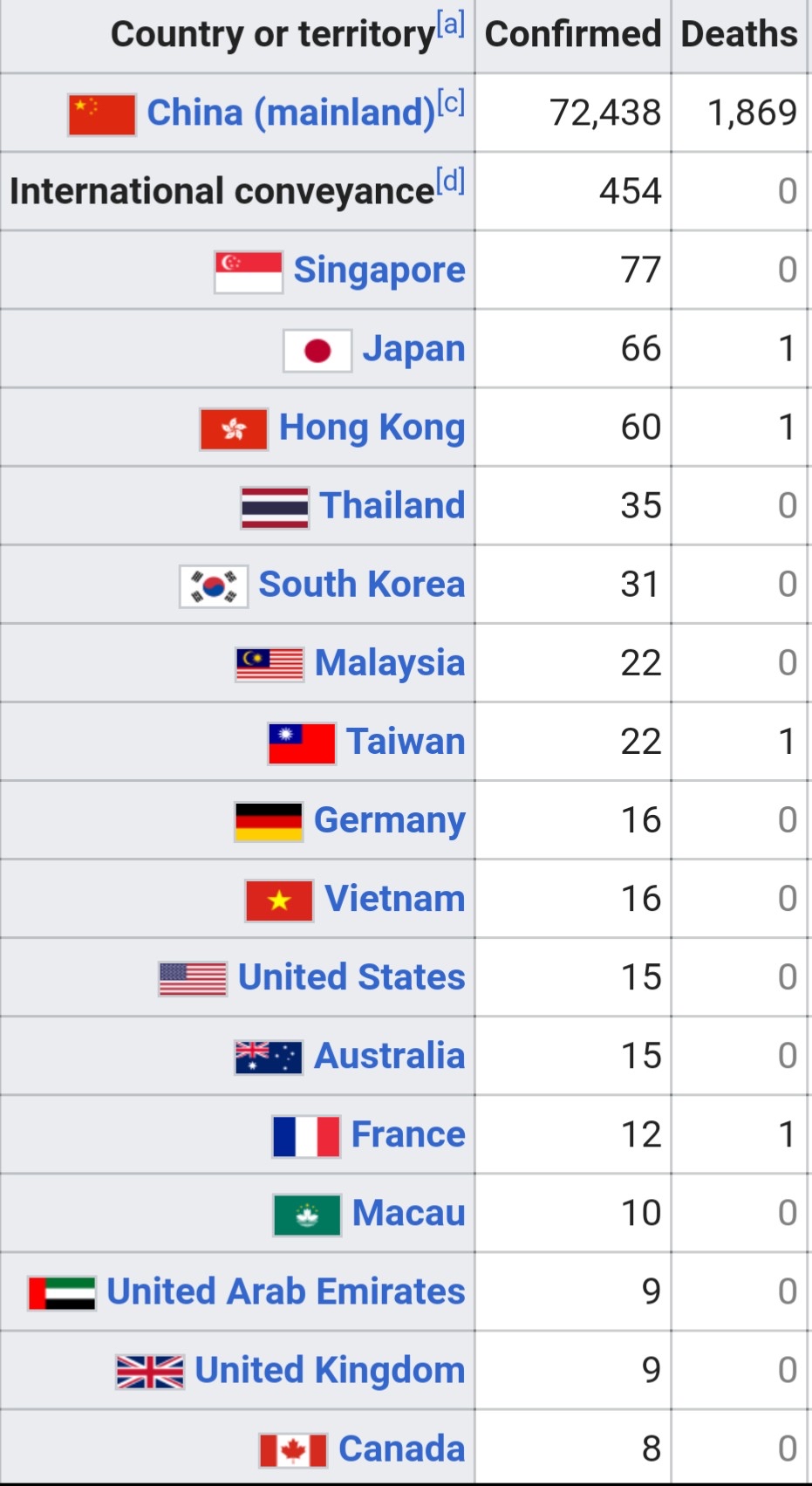Image resolution: width=812 pixels, height=1486 pixels.
Task: Open footnote [a] beside Country or territory
Action: pos(450,24)
